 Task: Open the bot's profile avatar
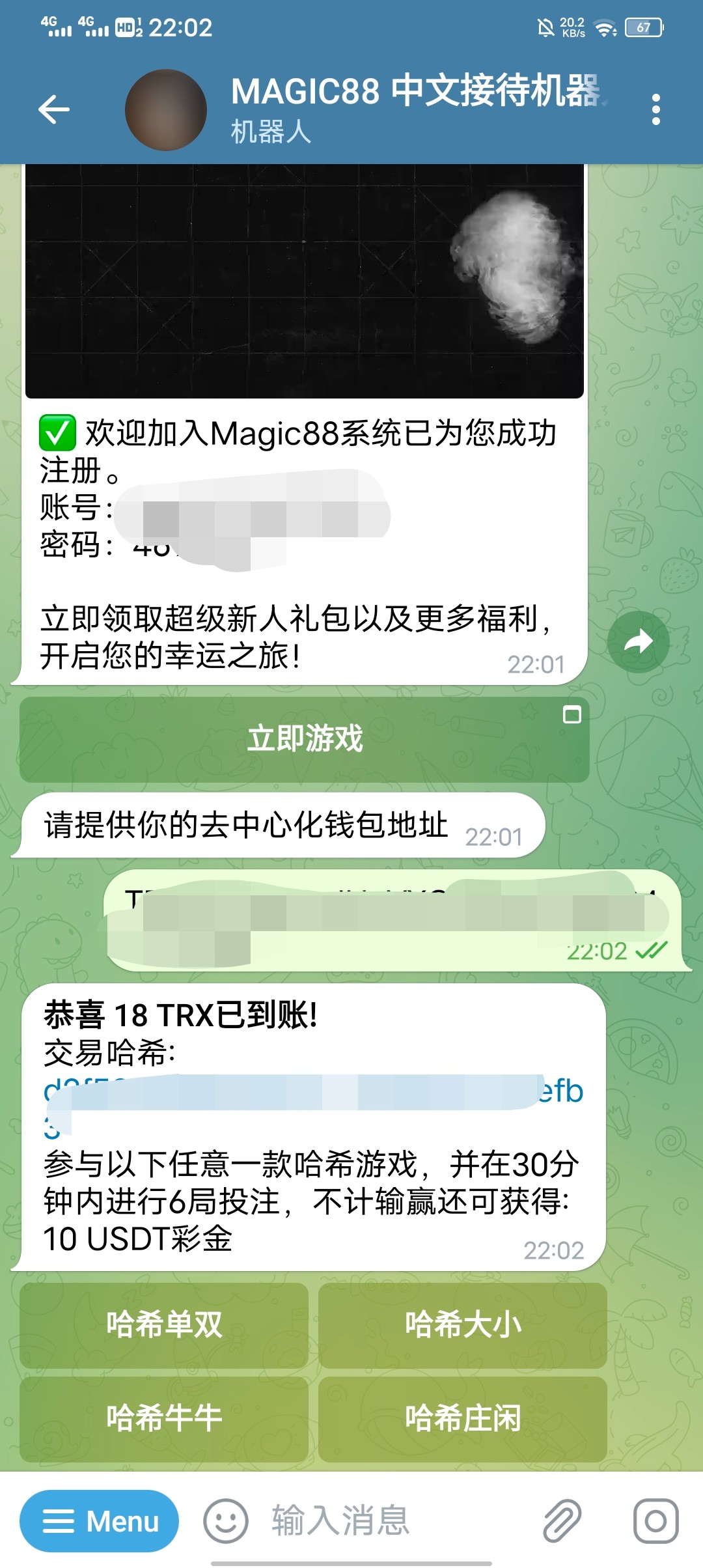(166, 110)
